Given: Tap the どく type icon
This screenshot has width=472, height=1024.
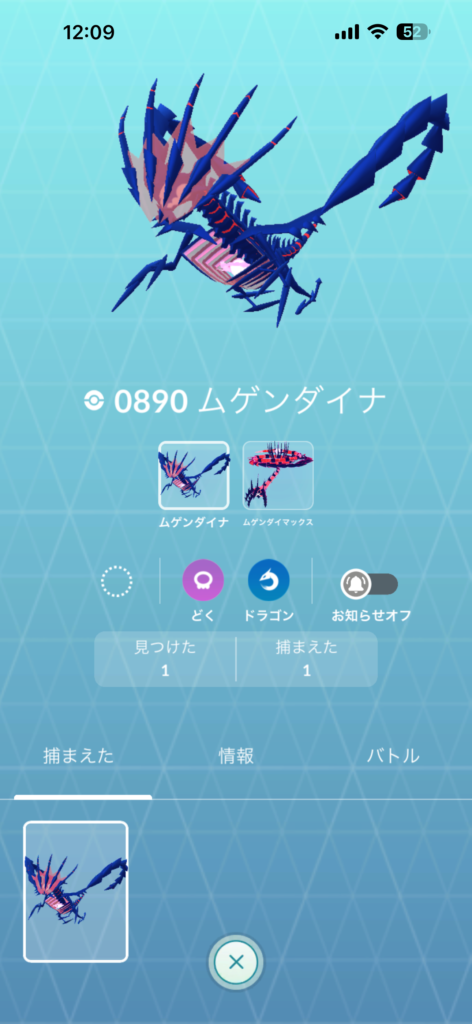Looking at the screenshot, I should click(203, 580).
